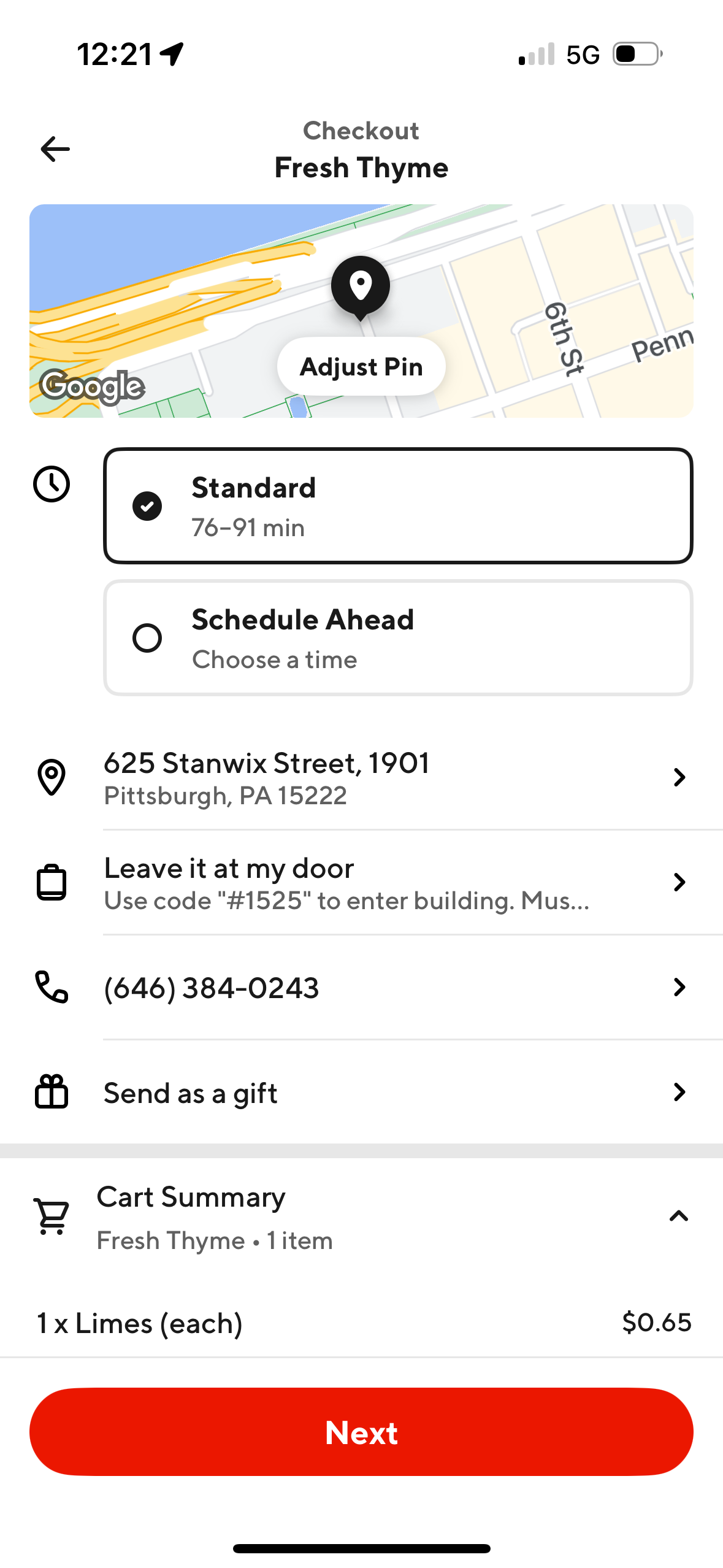Click the location pin icon next to the address
The width and height of the screenshot is (723, 1568).
coord(52,778)
